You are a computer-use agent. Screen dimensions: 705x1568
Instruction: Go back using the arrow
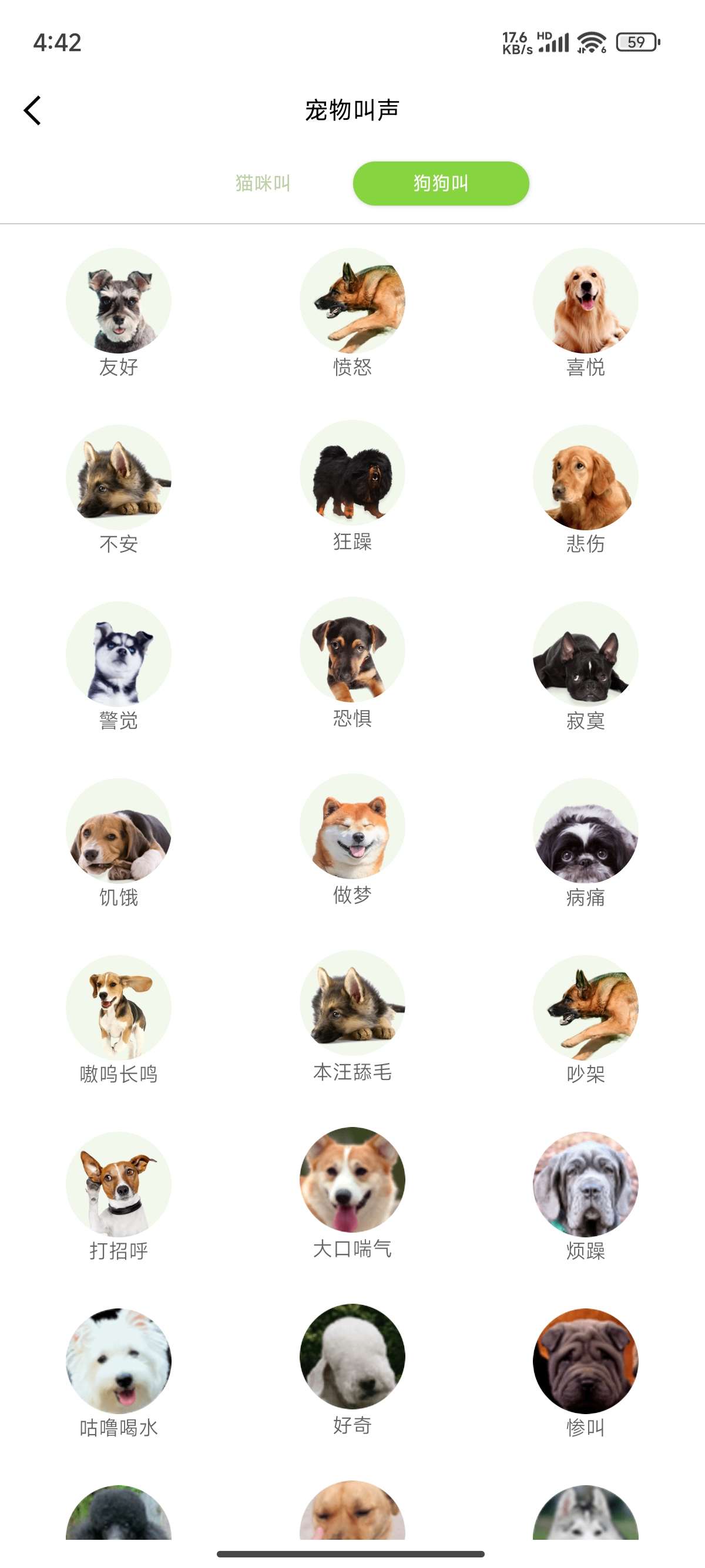click(x=32, y=111)
